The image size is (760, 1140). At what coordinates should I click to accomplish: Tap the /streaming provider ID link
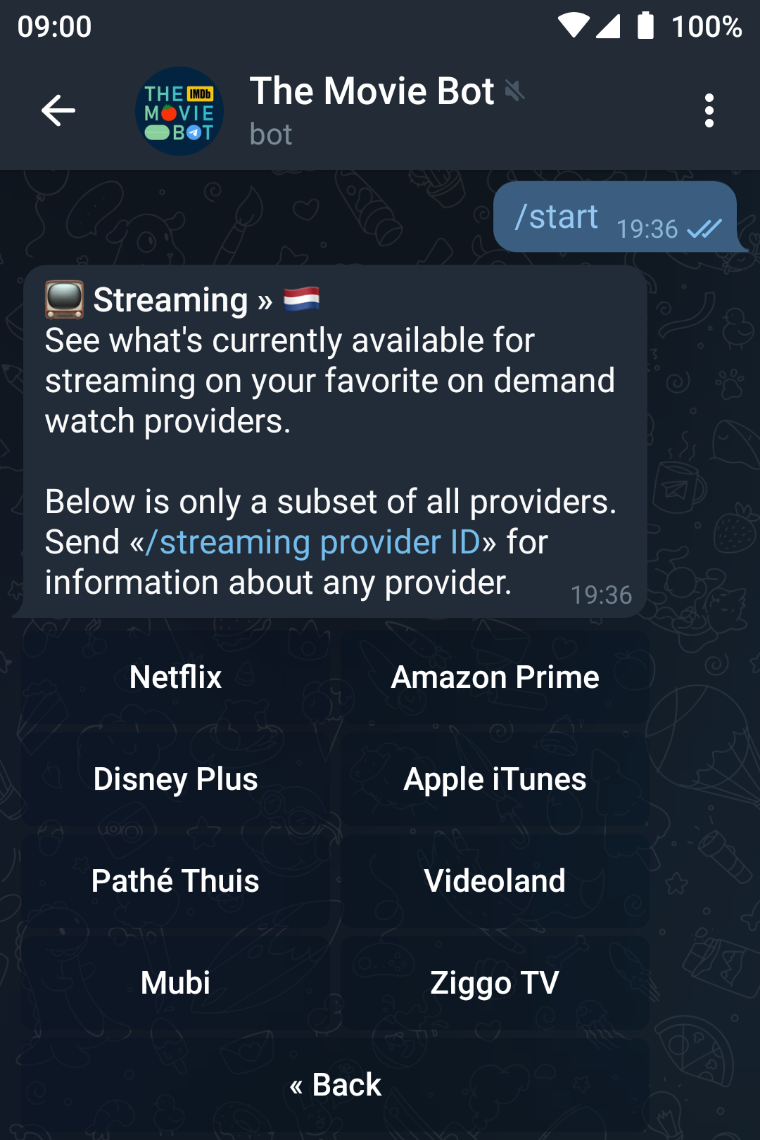[x=313, y=542]
